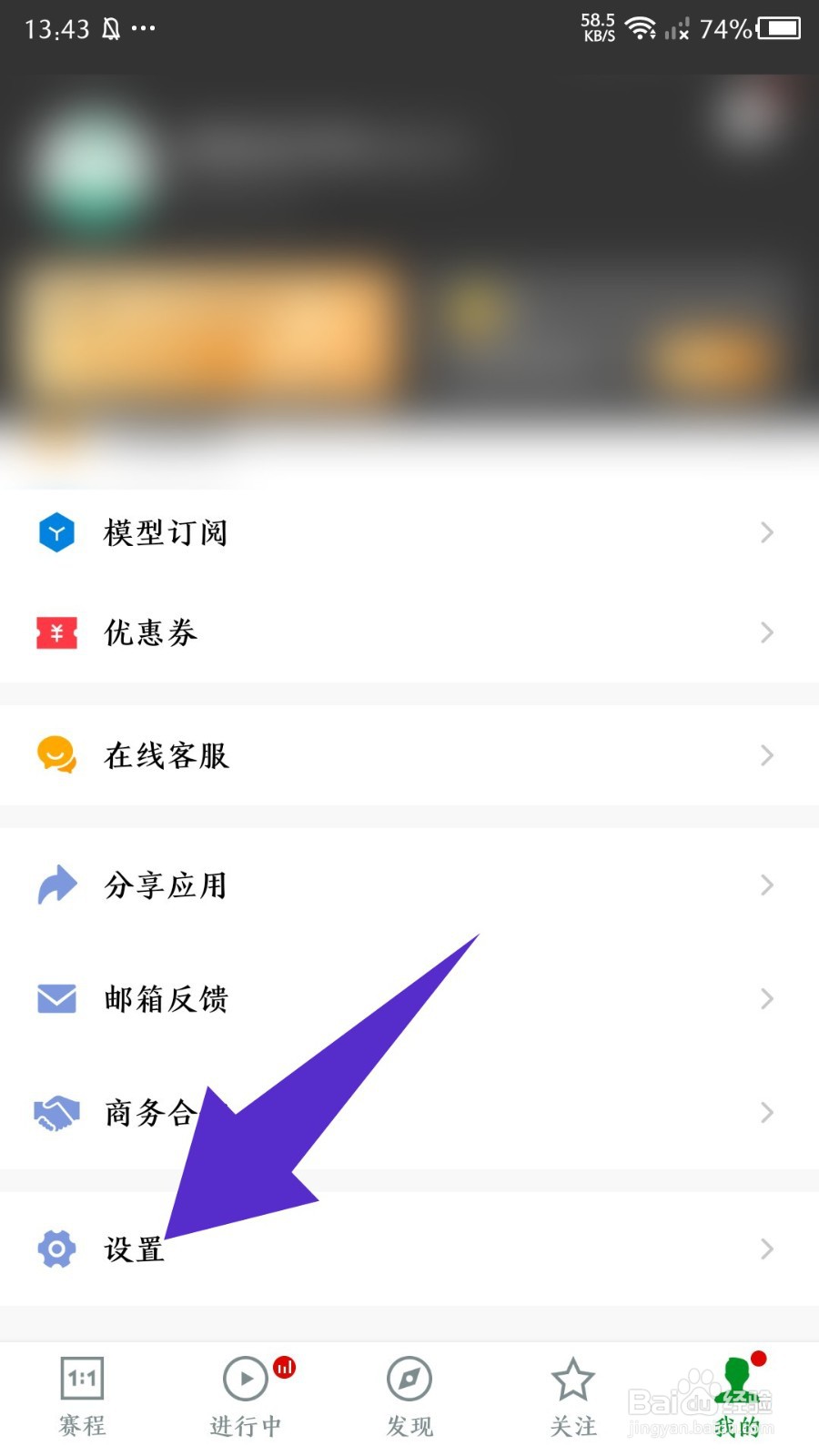Click the 邮箱反馈 envelope icon
Image resolution: width=819 pixels, height=1456 pixels.
tap(56, 998)
